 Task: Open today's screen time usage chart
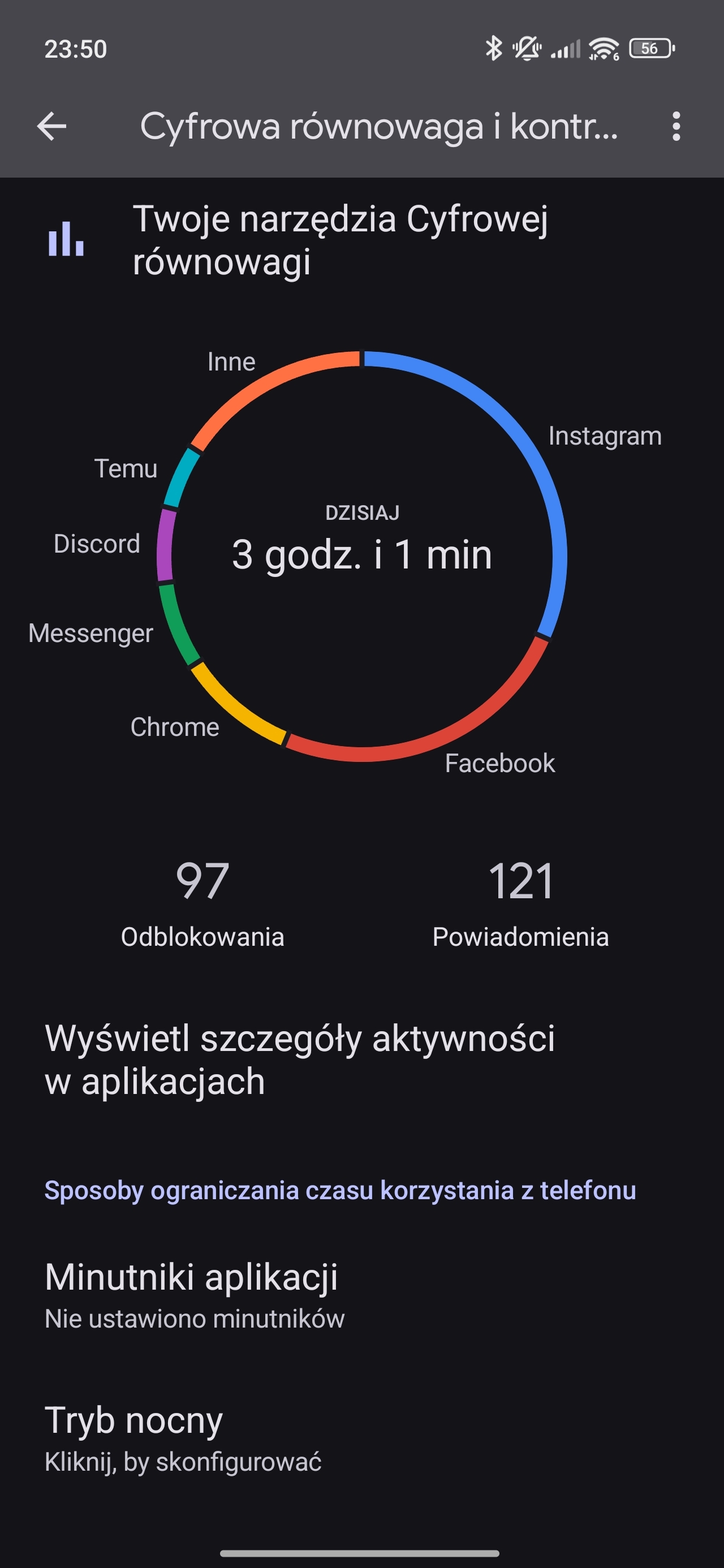(361, 554)
